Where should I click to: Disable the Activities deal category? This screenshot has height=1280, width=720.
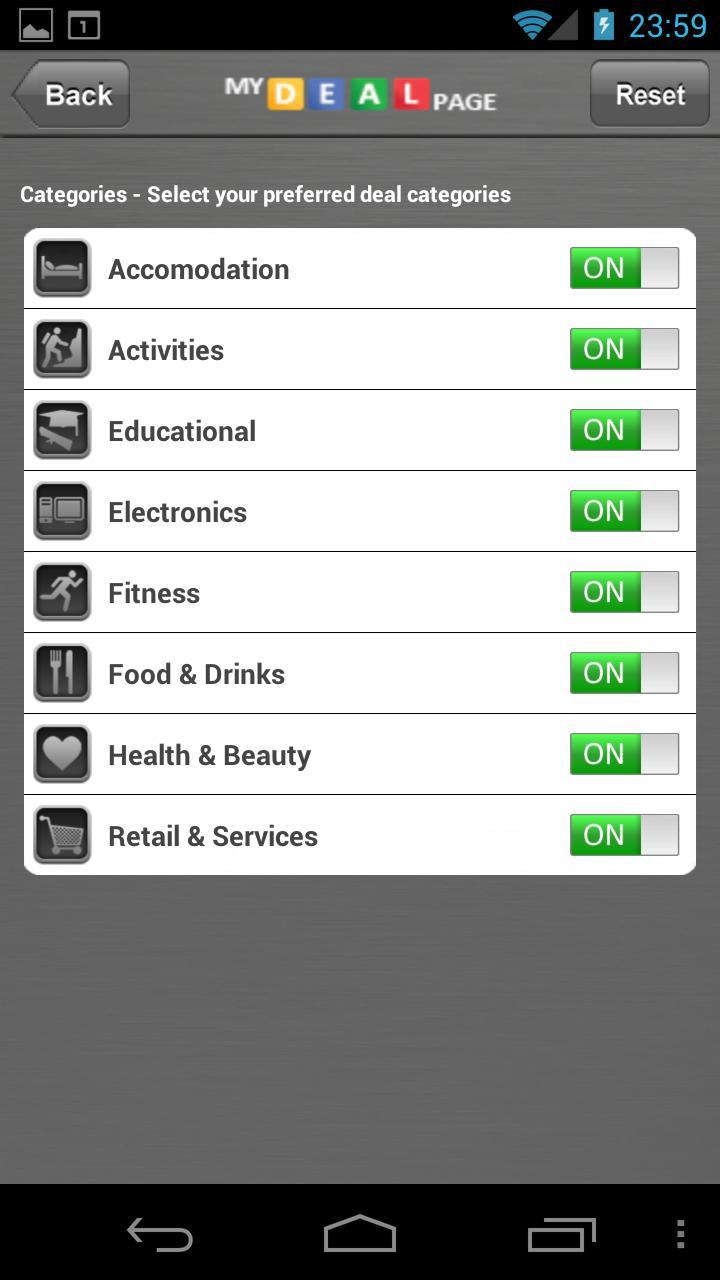coord(624,349)
